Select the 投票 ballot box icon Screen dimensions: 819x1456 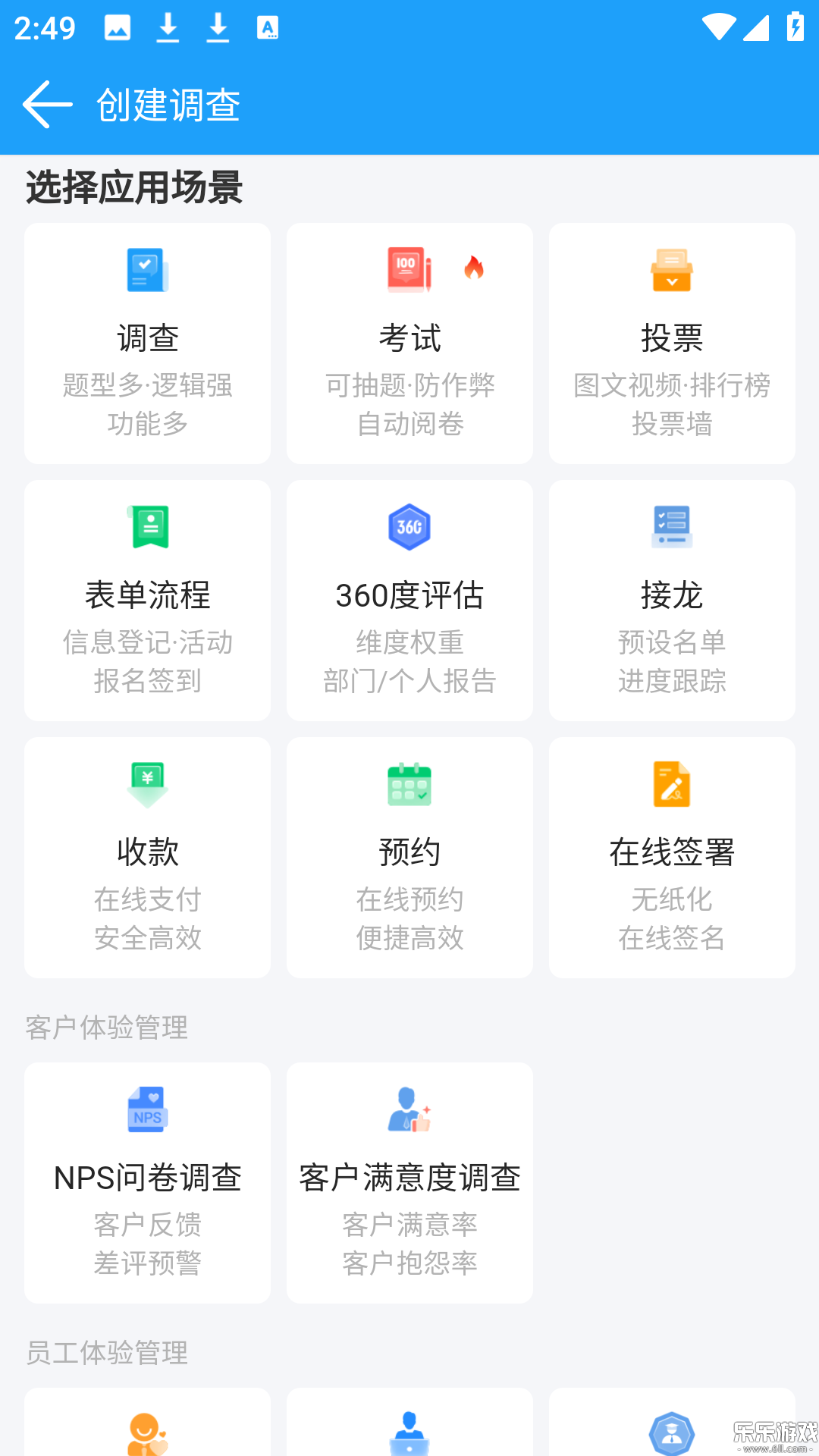pos(671,269)
